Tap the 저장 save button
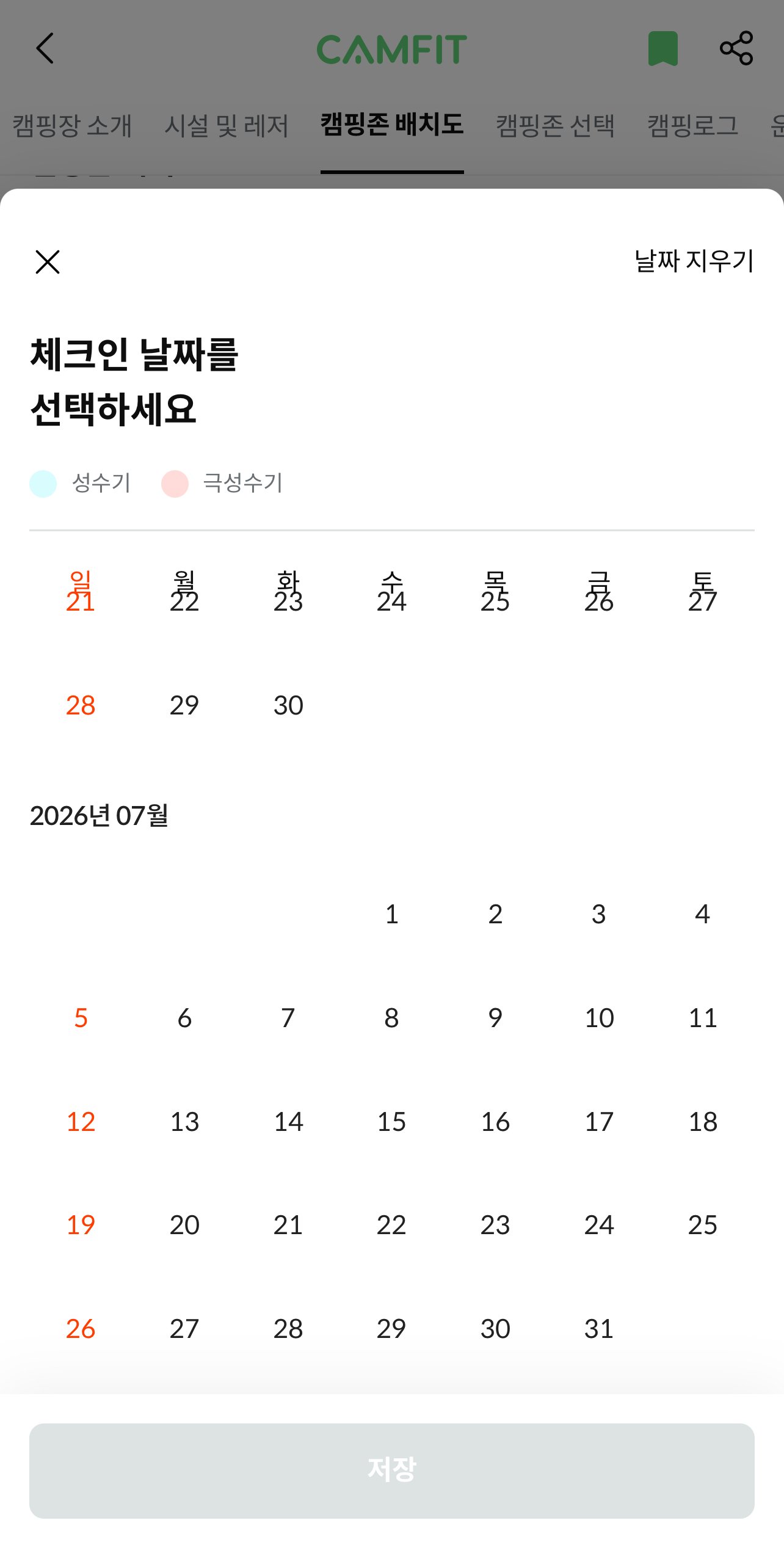784x1548 pixels. (x=392, y=1470)
